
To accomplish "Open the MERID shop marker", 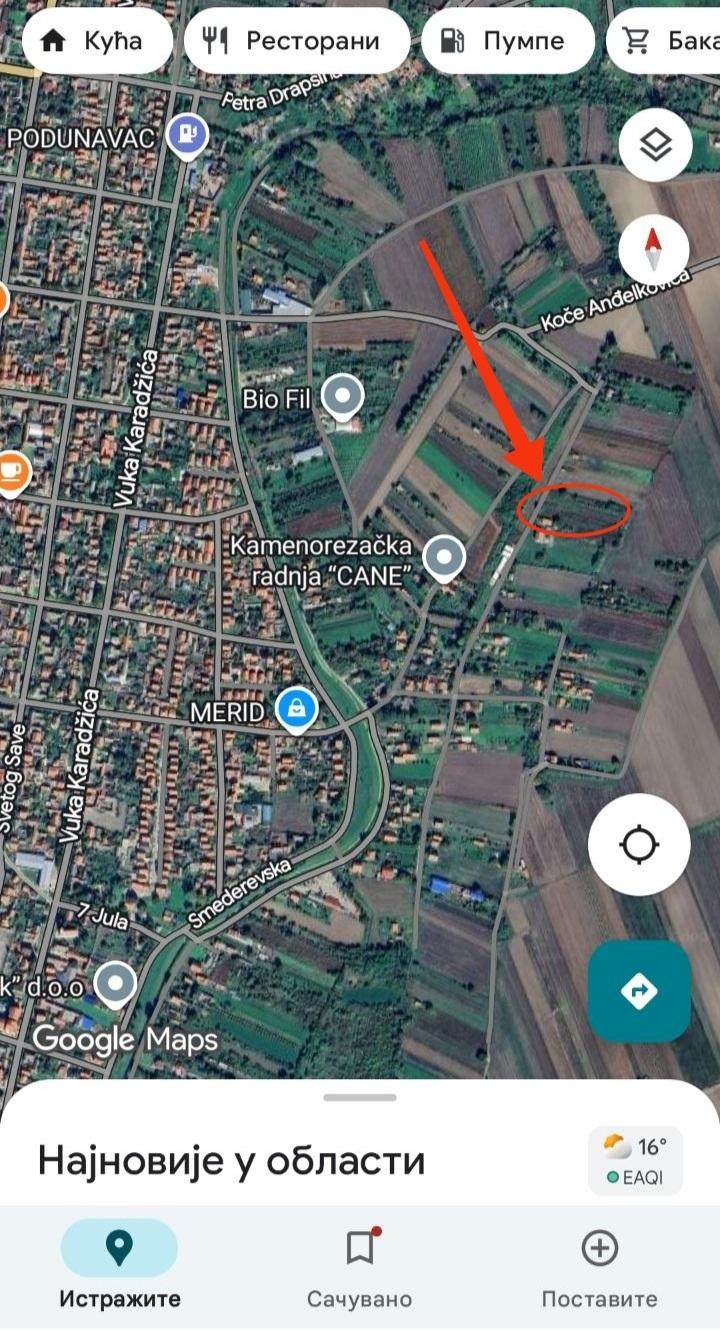I will pos(296,711).
